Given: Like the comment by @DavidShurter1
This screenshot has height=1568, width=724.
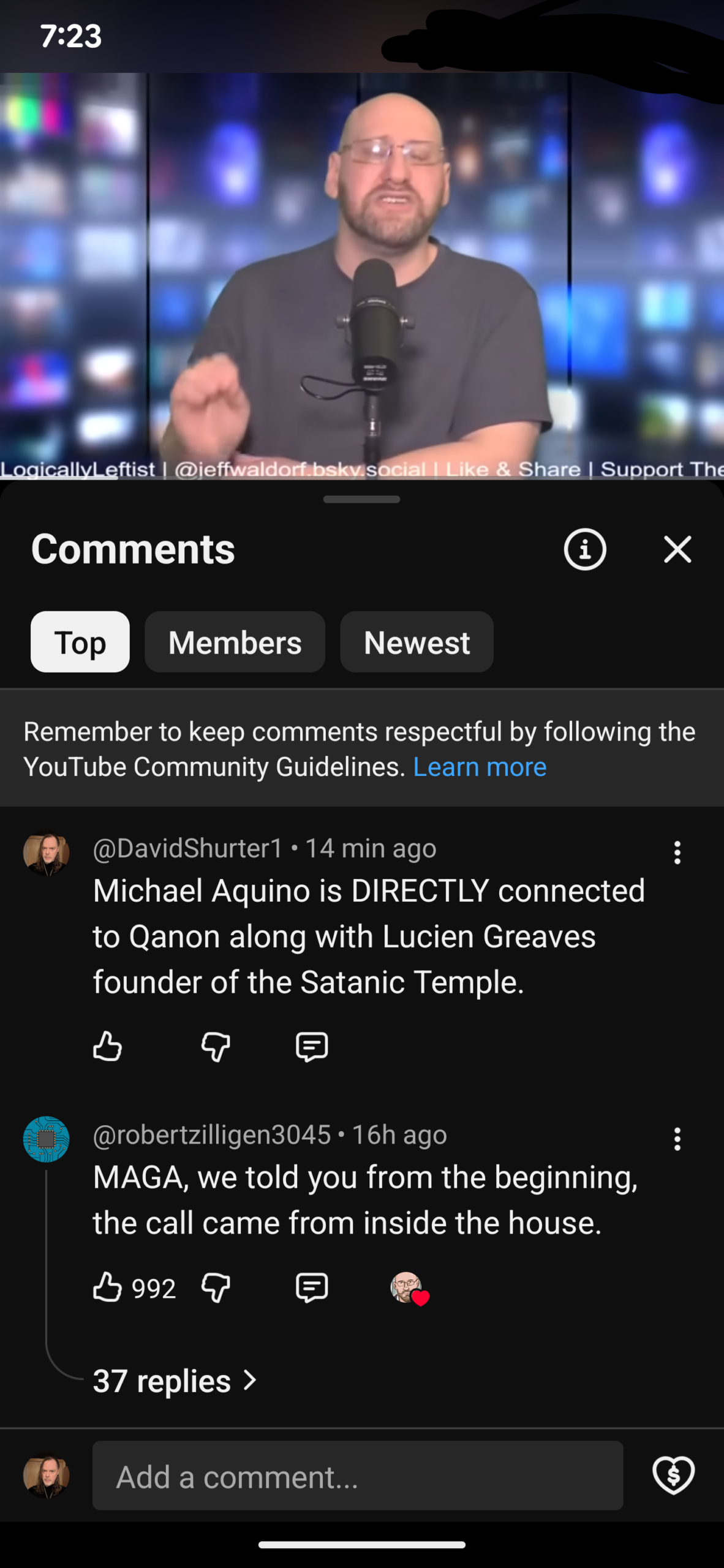Looking at the screenshot, I should tap(108, 1046).
